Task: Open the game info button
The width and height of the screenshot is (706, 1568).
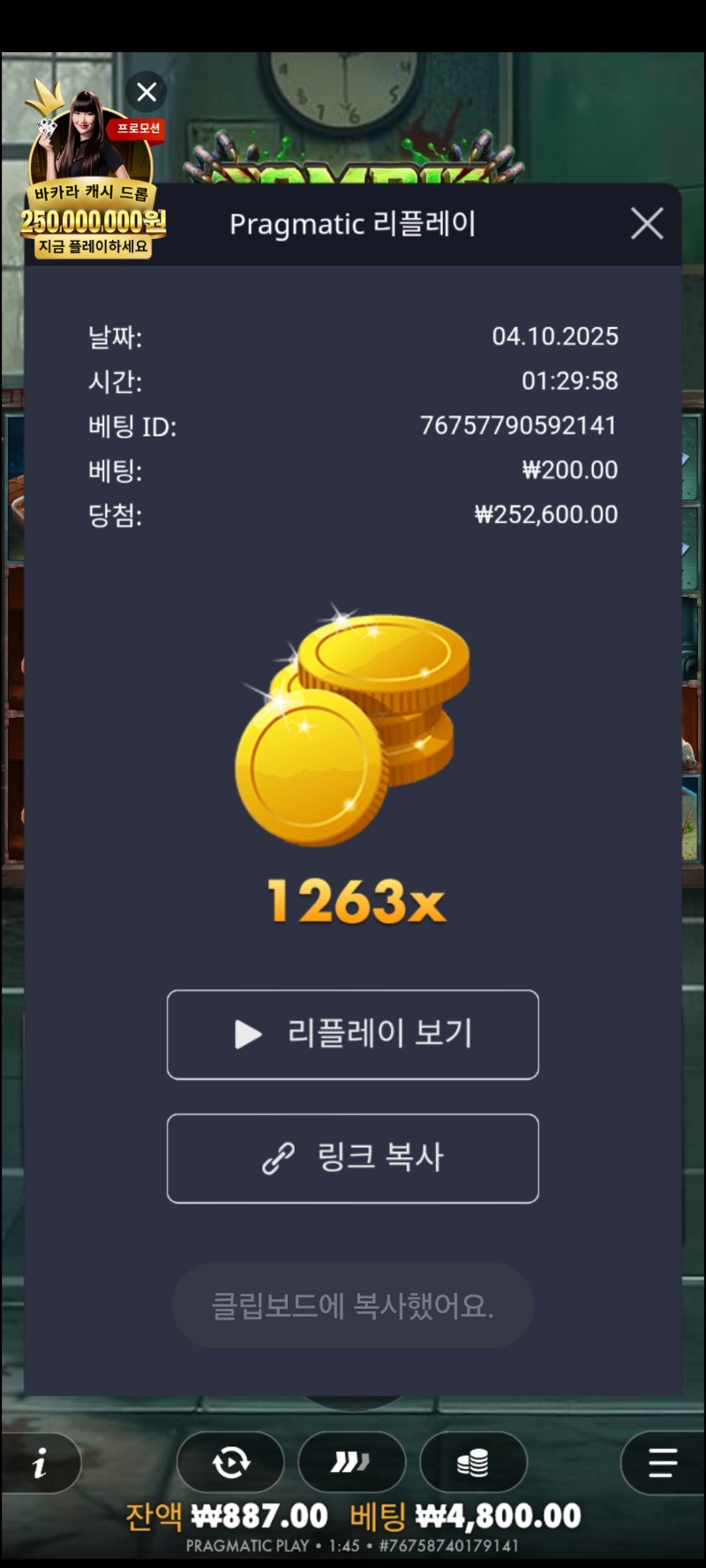Action: click(x=40, y=1465)
